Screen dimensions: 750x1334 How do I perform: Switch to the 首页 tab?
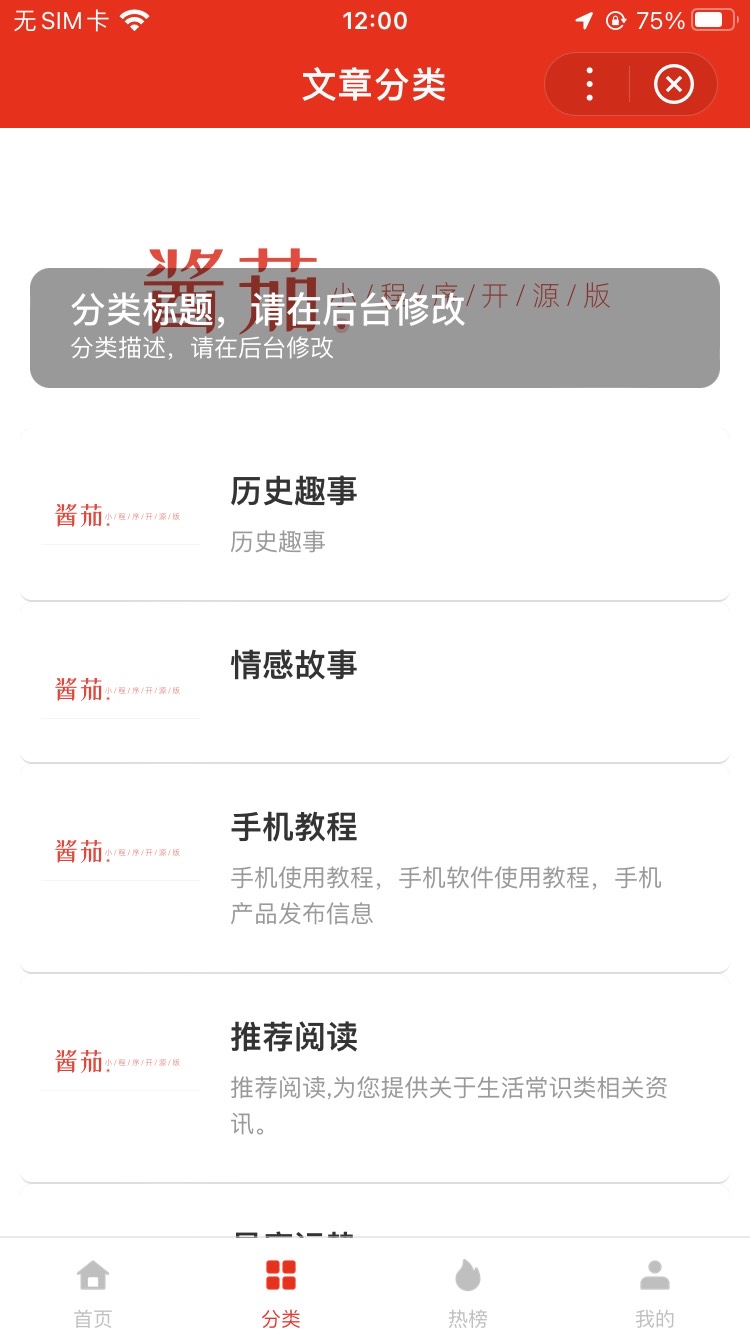click(x=93, y=1292)
